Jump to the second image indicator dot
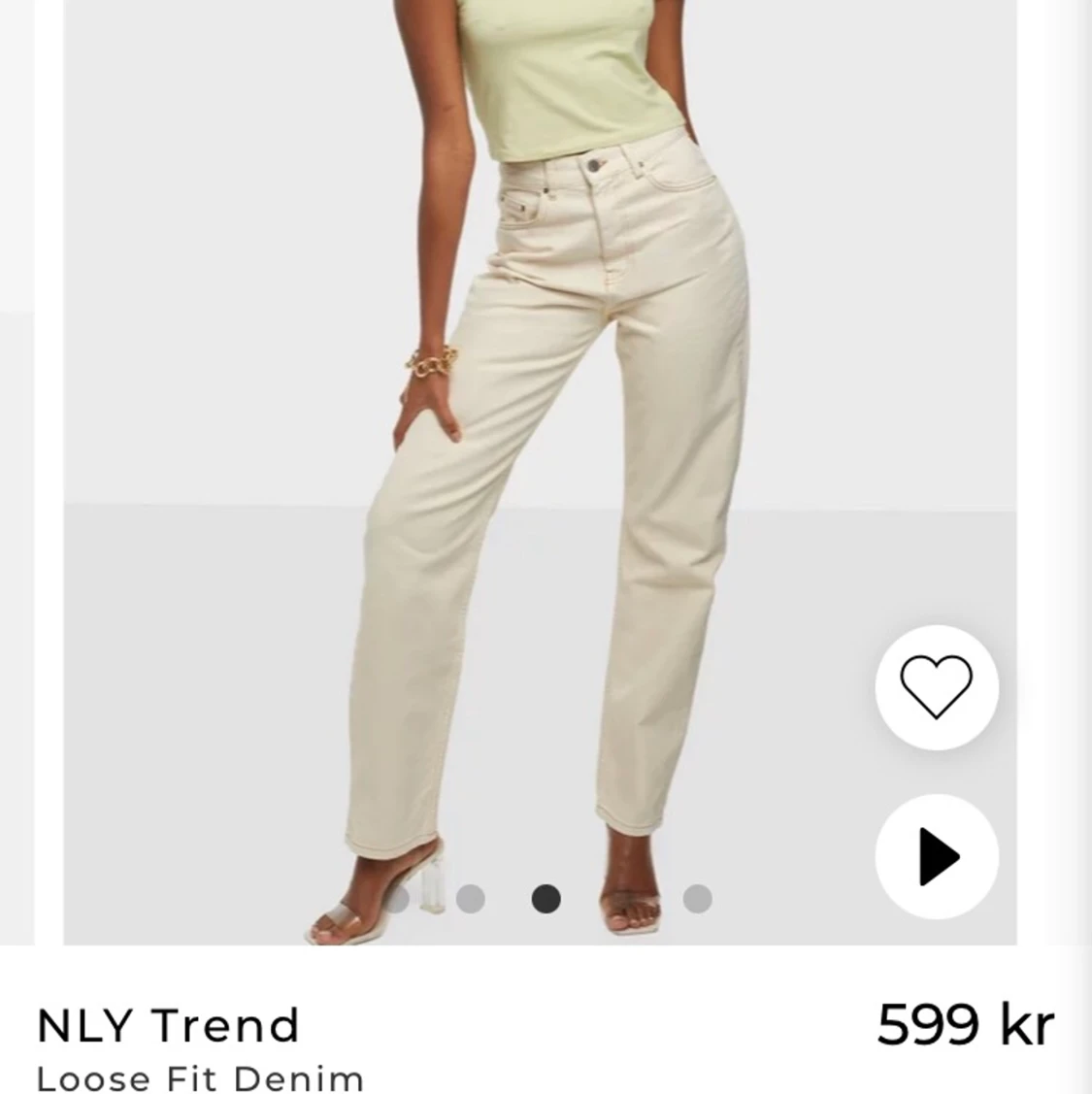Viewport: 1092px width, 1094px height. click(x=471, y=899)
